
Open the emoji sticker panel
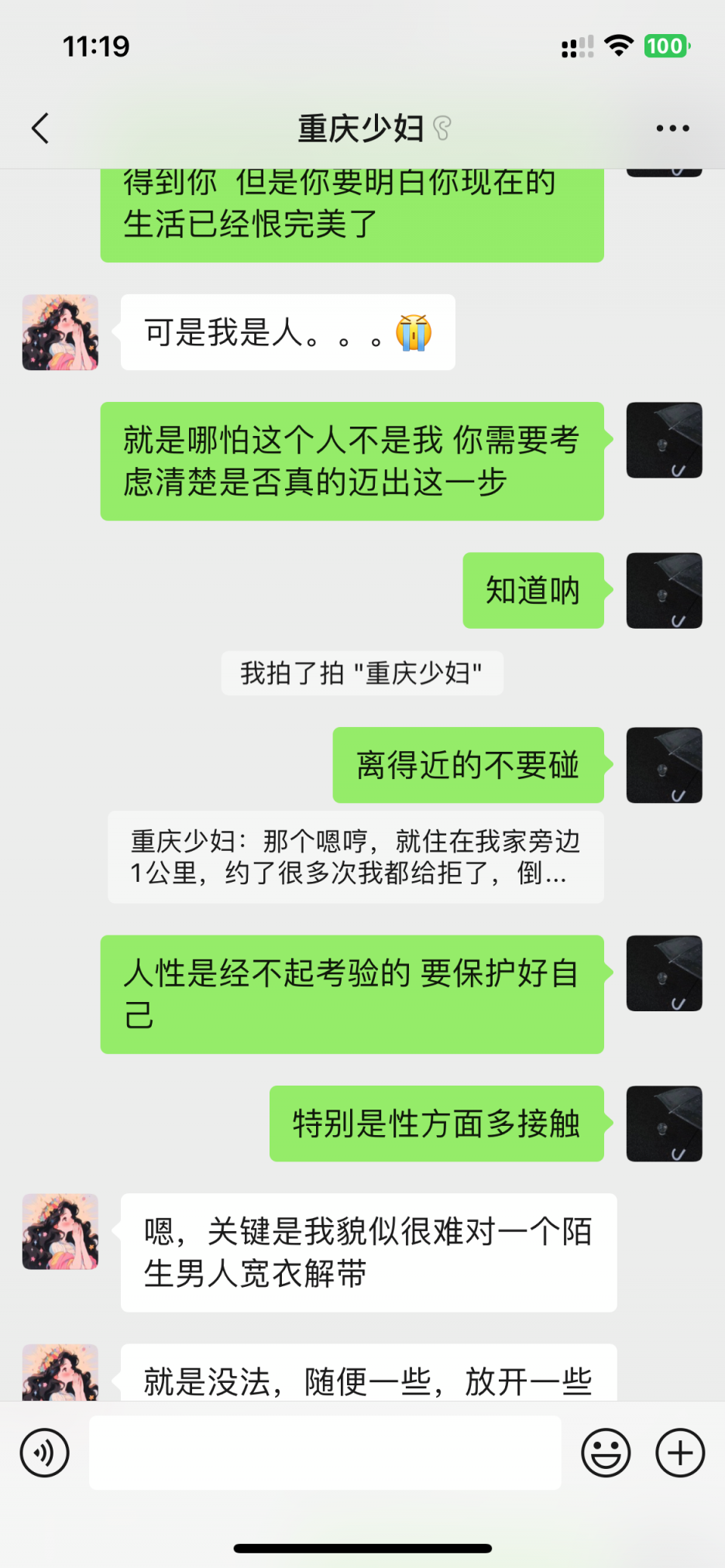pos(606,1453)
